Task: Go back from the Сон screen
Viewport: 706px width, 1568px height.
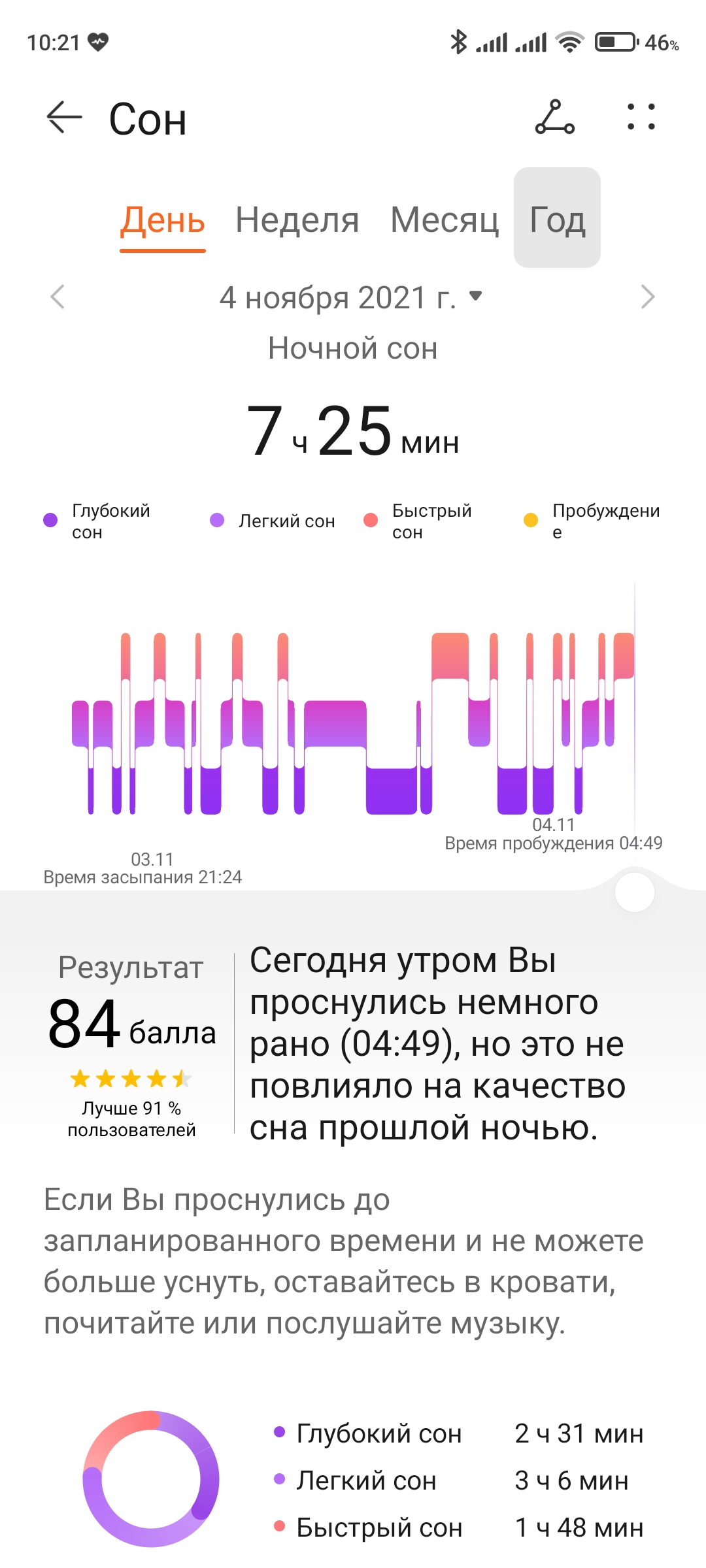Action: tap(64, 118)
